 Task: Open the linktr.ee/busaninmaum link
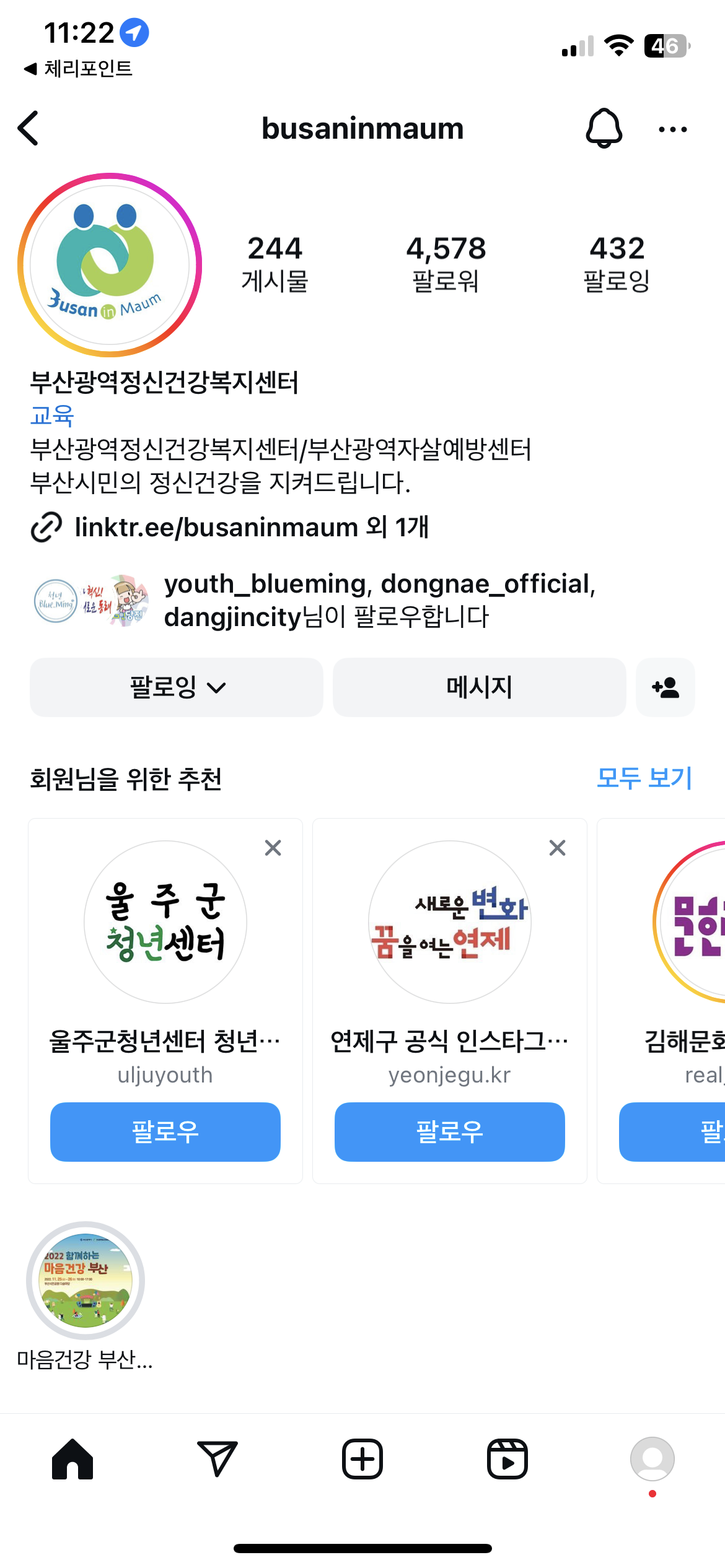click(251, 527)
